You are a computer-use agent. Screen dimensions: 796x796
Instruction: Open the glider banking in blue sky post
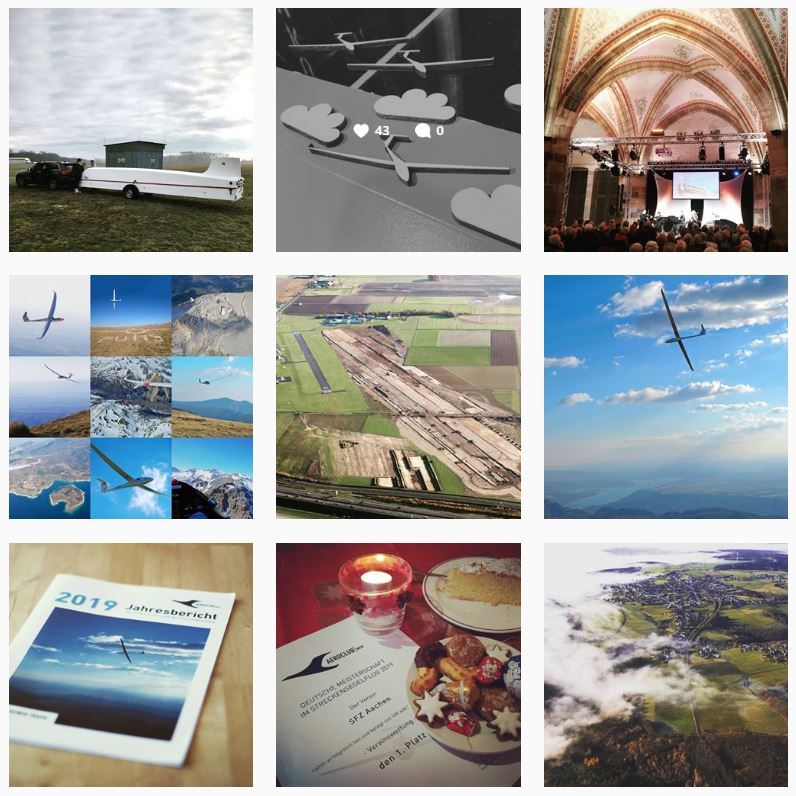pyautogui.click(x=665, y=397)
